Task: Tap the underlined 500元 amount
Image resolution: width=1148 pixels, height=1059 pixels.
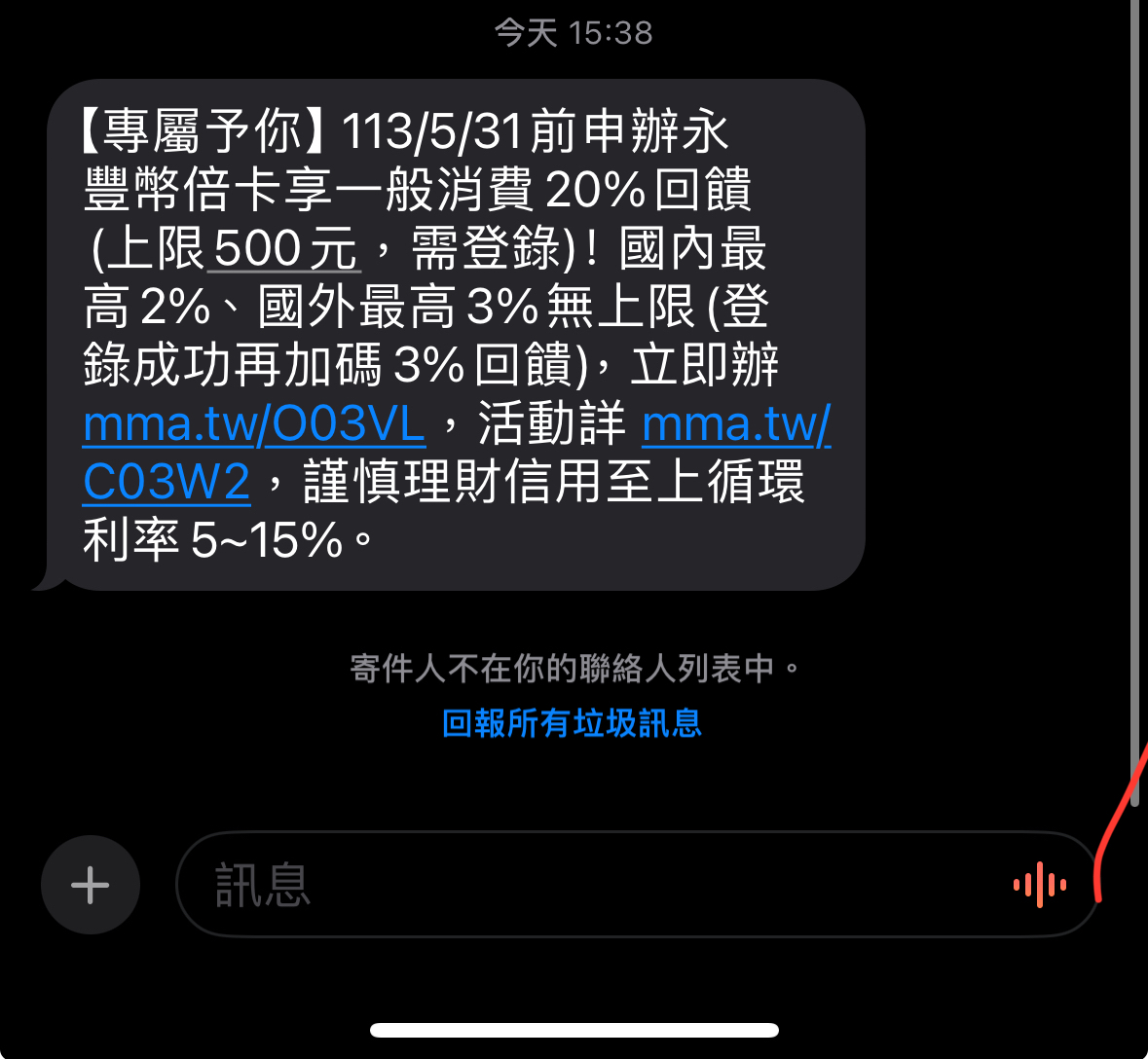Action: [x=285, y=249]
